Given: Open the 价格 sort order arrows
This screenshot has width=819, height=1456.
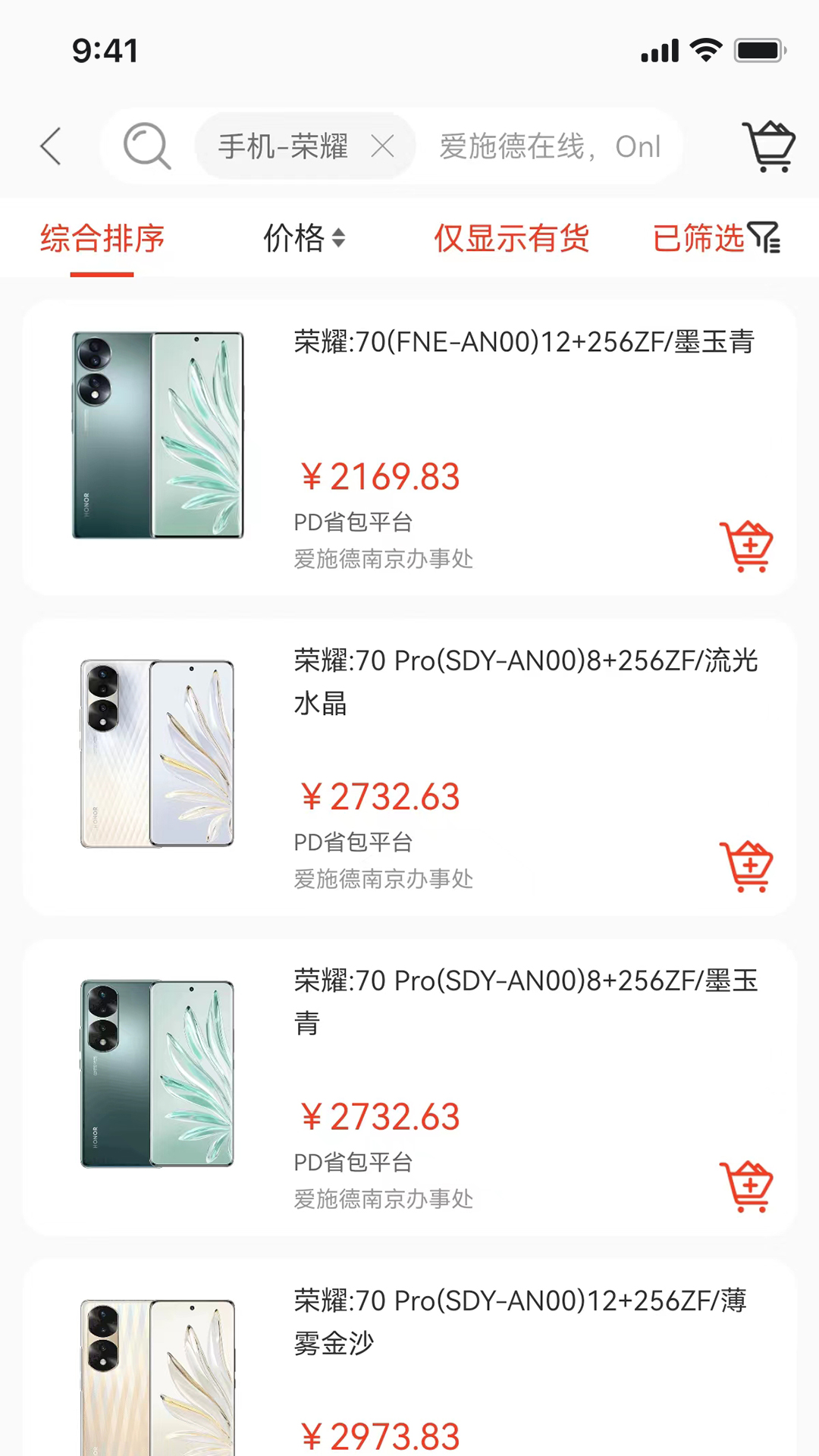Looking at the screenshot, I should [x=339, y=238].
